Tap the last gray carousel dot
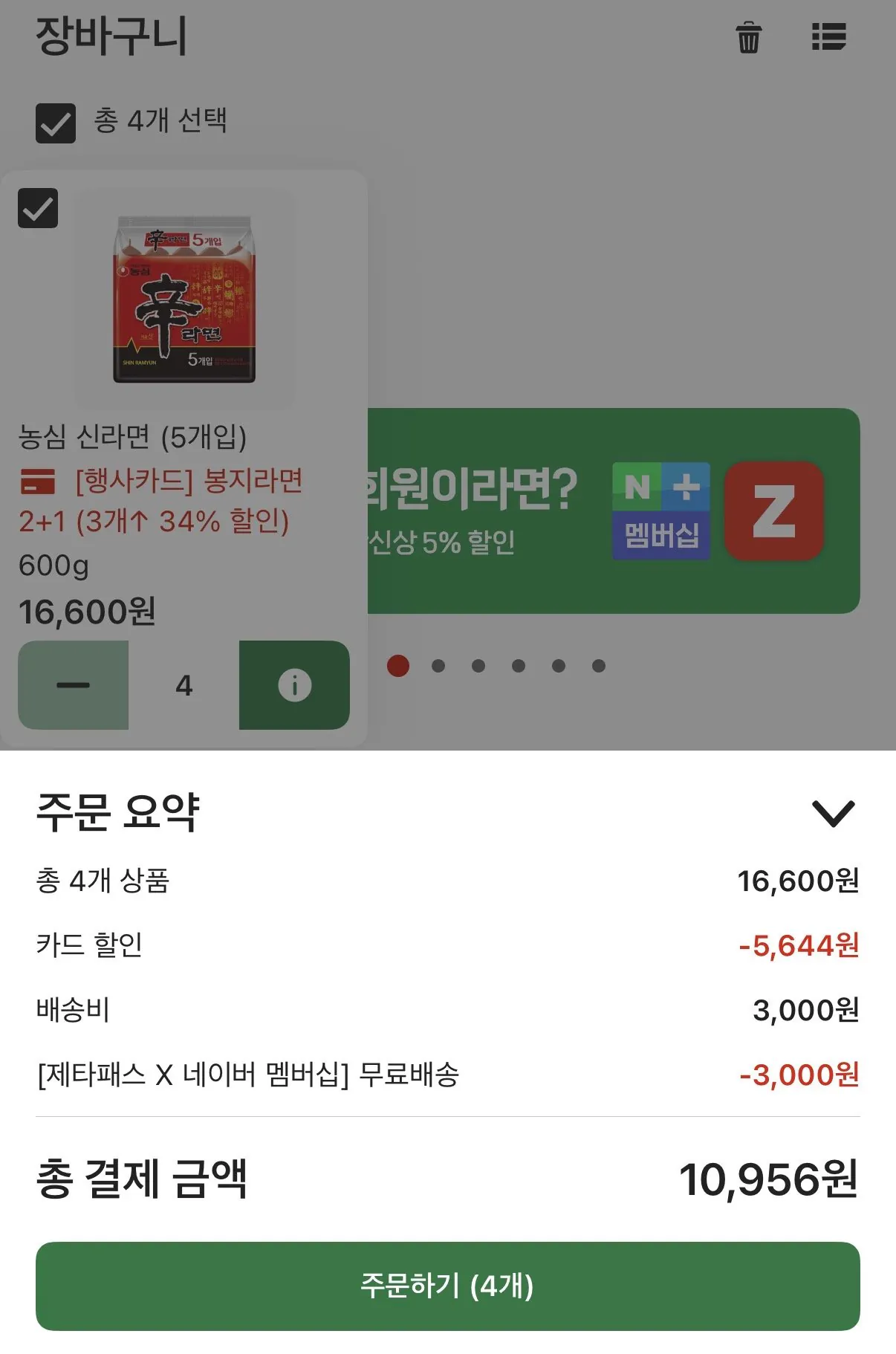The image size is (896, 1354). click(599, 666)
